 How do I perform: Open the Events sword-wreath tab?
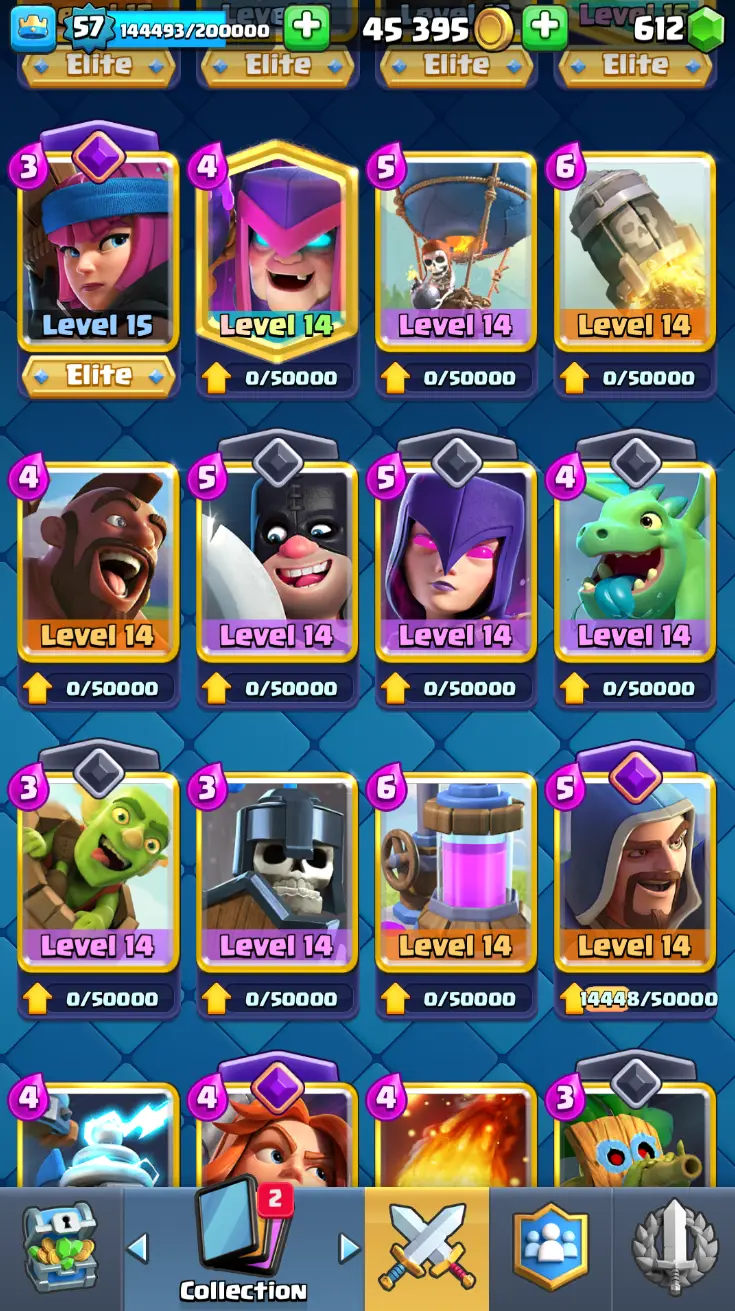coord(675,1248)
